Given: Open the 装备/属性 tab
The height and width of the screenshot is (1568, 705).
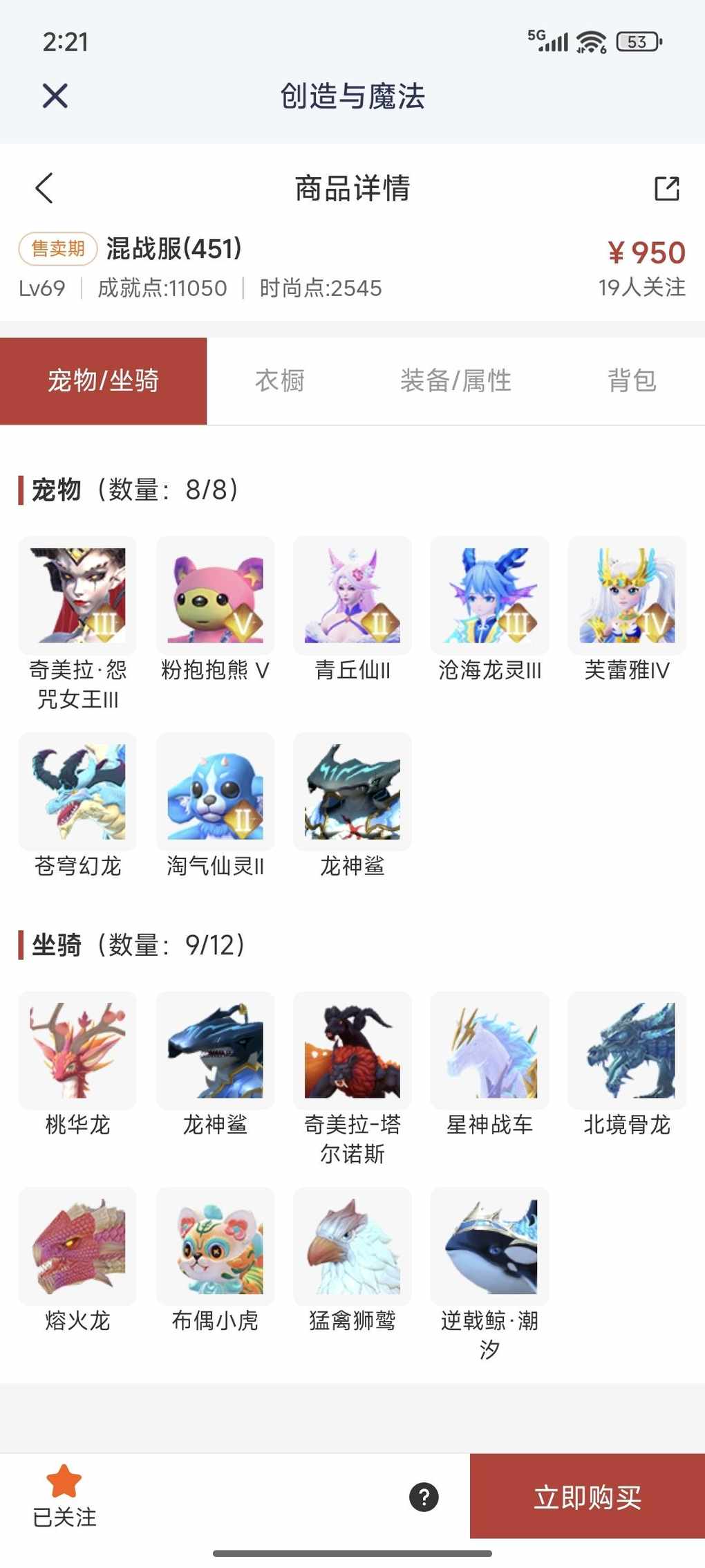Looking at the screenshot, I should pyautogui.click(x=456, y=381).
